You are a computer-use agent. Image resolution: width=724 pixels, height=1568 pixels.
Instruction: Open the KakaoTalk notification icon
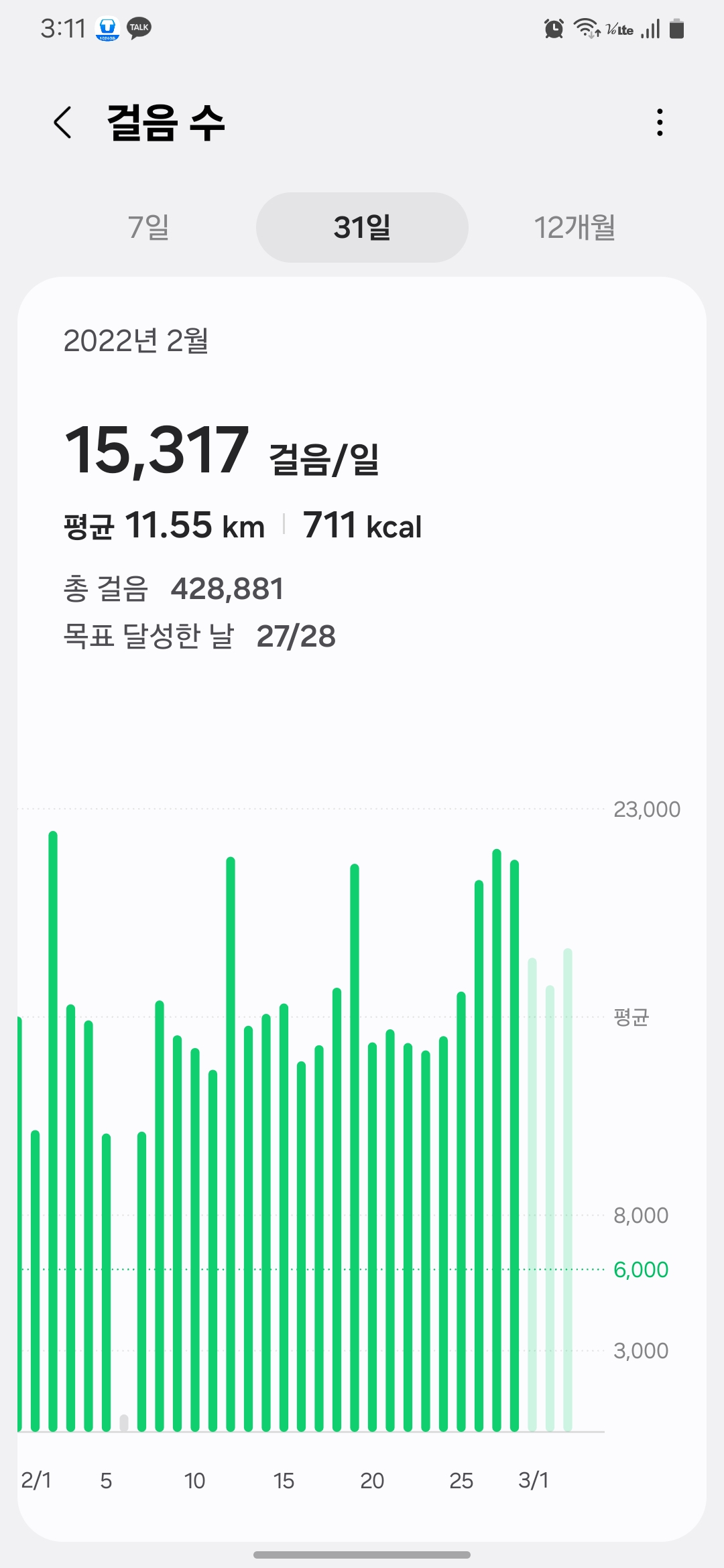click(137, 28)
